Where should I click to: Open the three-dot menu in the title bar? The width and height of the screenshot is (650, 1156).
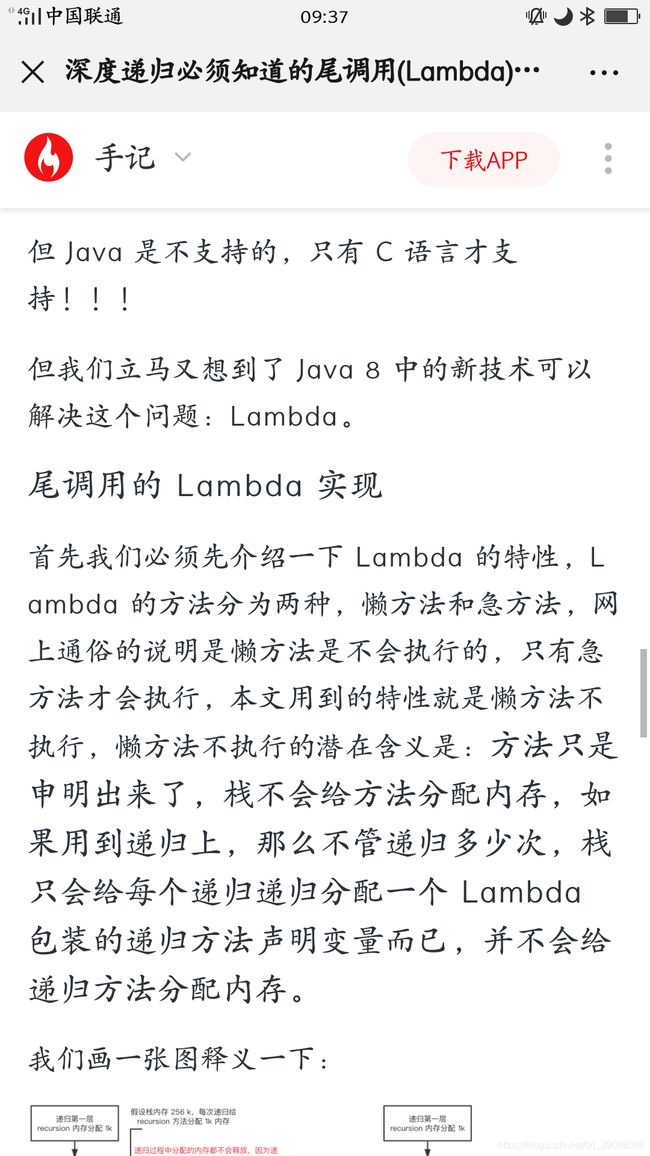tap(604, 73)
